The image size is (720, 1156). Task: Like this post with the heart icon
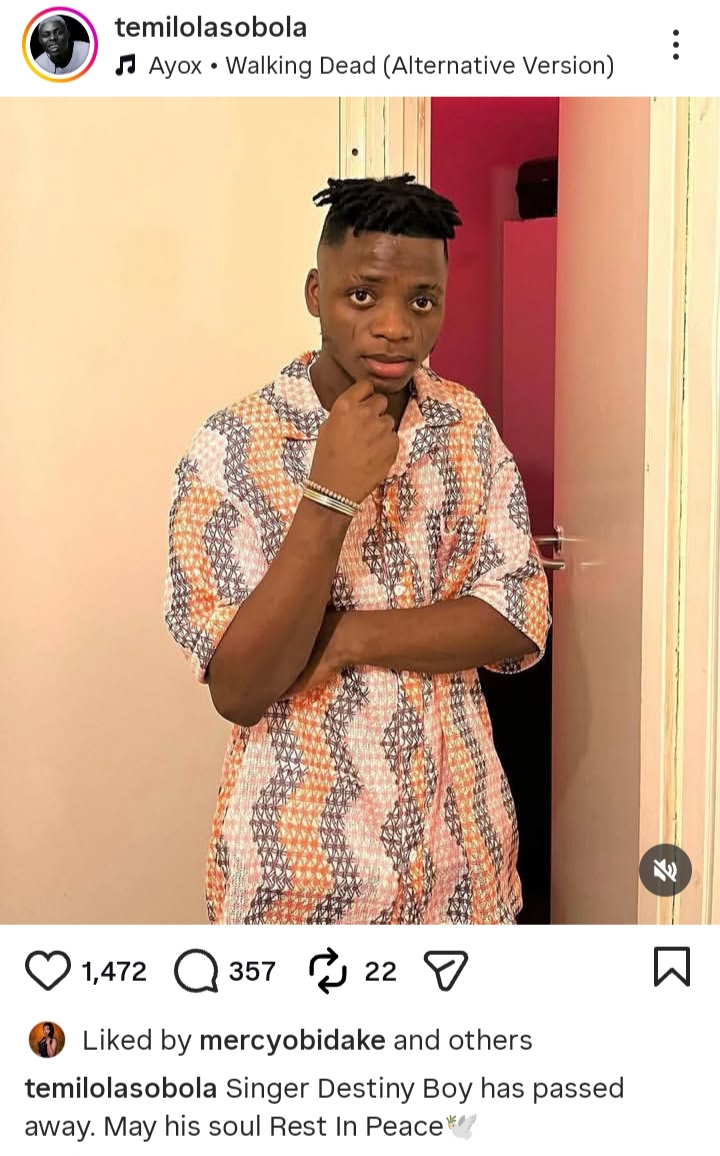(x=48, y=970)
